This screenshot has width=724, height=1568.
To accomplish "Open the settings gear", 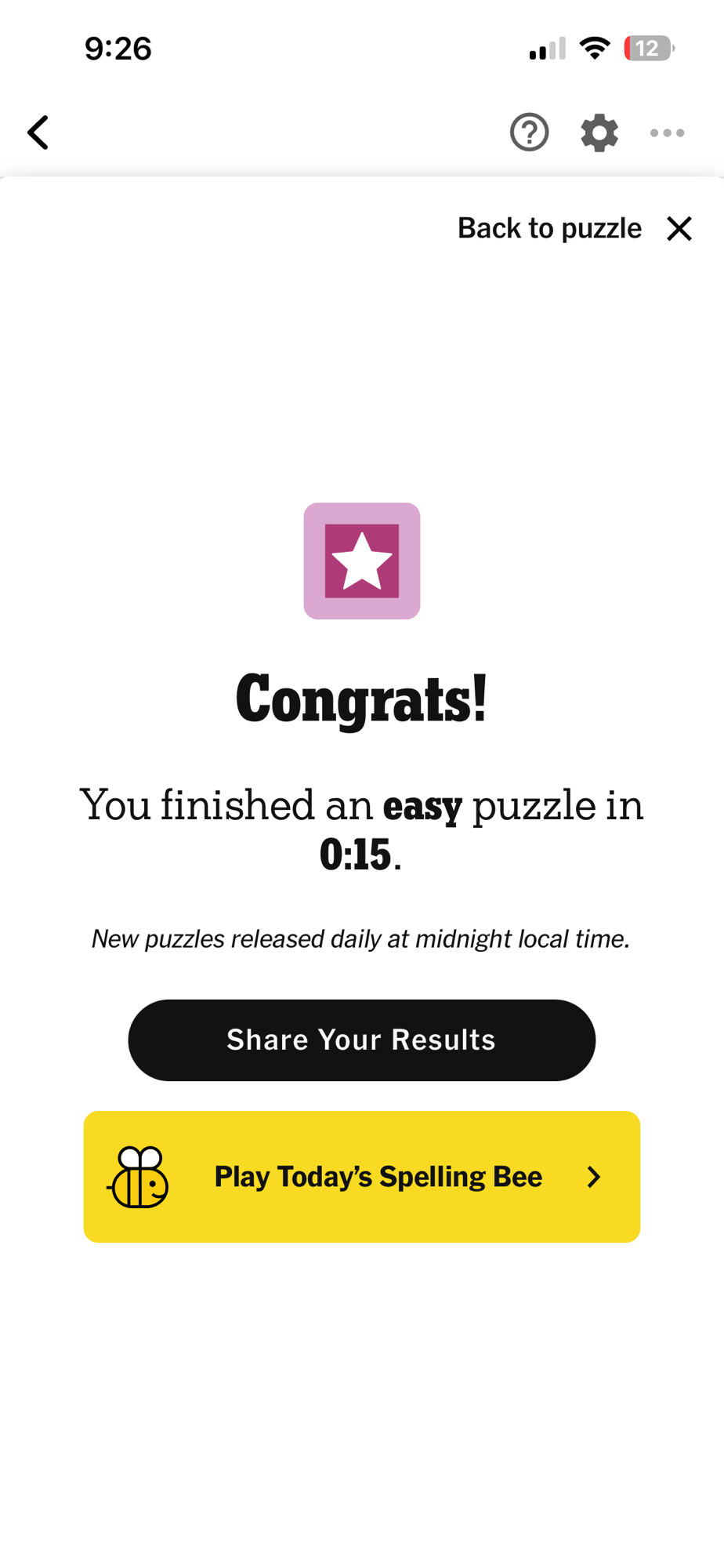I will (599, 132).
